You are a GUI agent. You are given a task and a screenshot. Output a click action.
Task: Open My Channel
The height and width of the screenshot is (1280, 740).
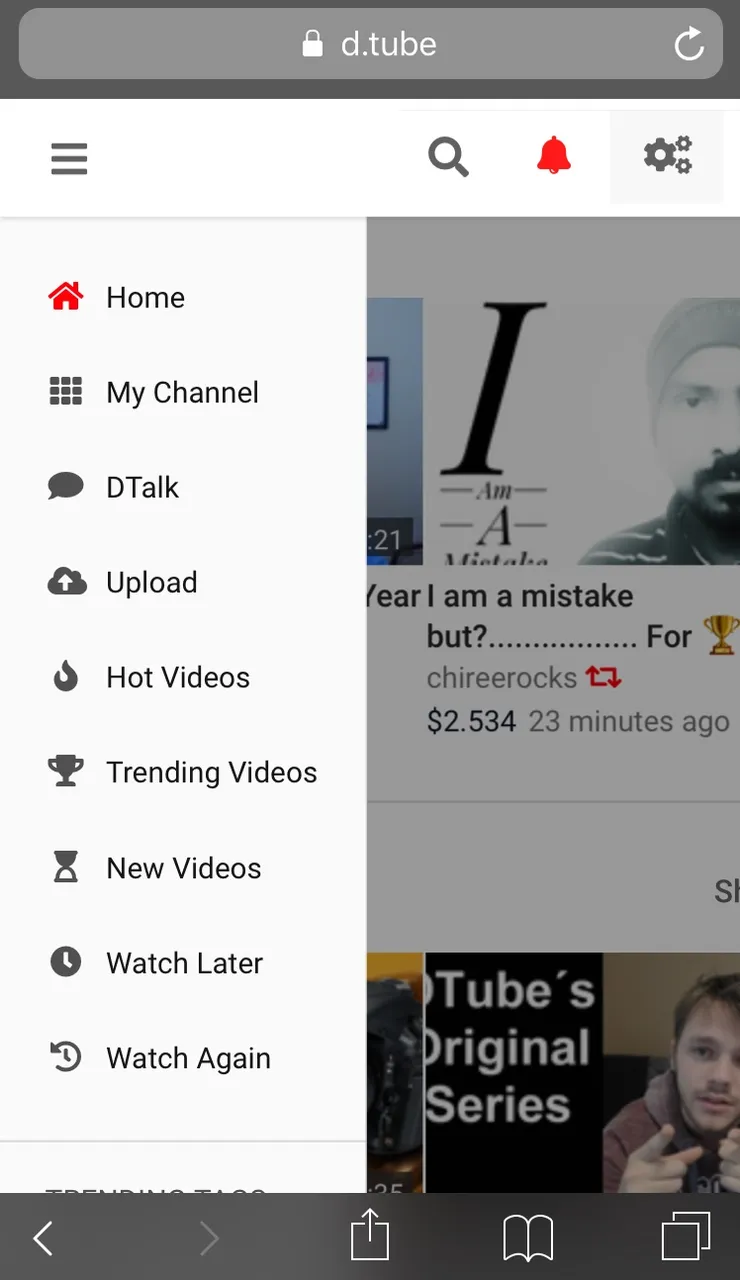(182, 392)
